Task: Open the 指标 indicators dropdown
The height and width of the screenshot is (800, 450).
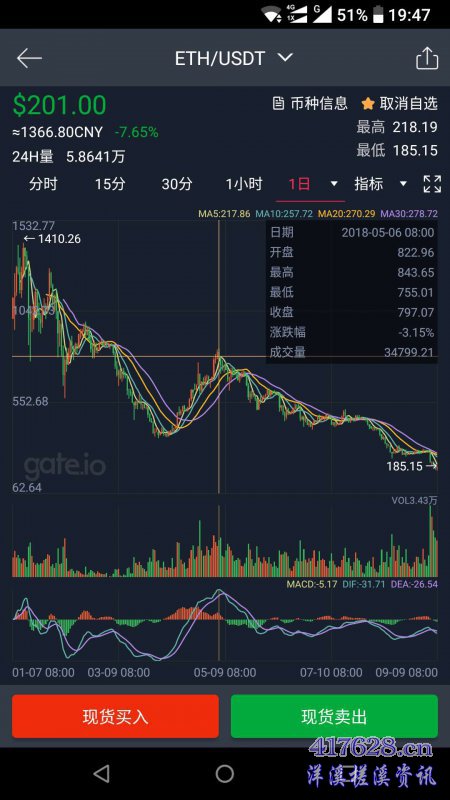Action: pos(381,184)
